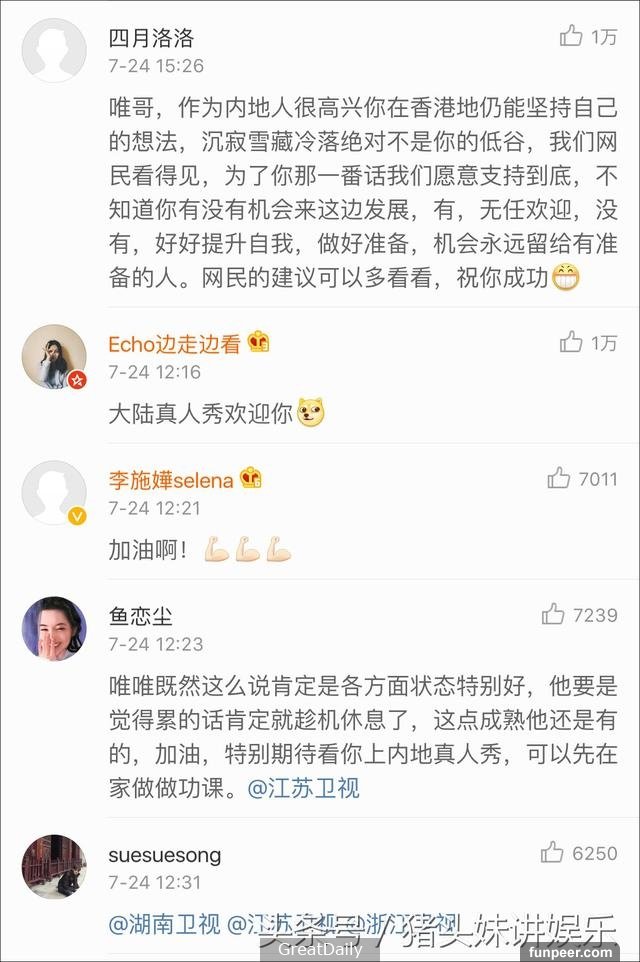Like suesuesong's comment
The height and width of the screenshot is (962, 640).
(x=553, y=852)
